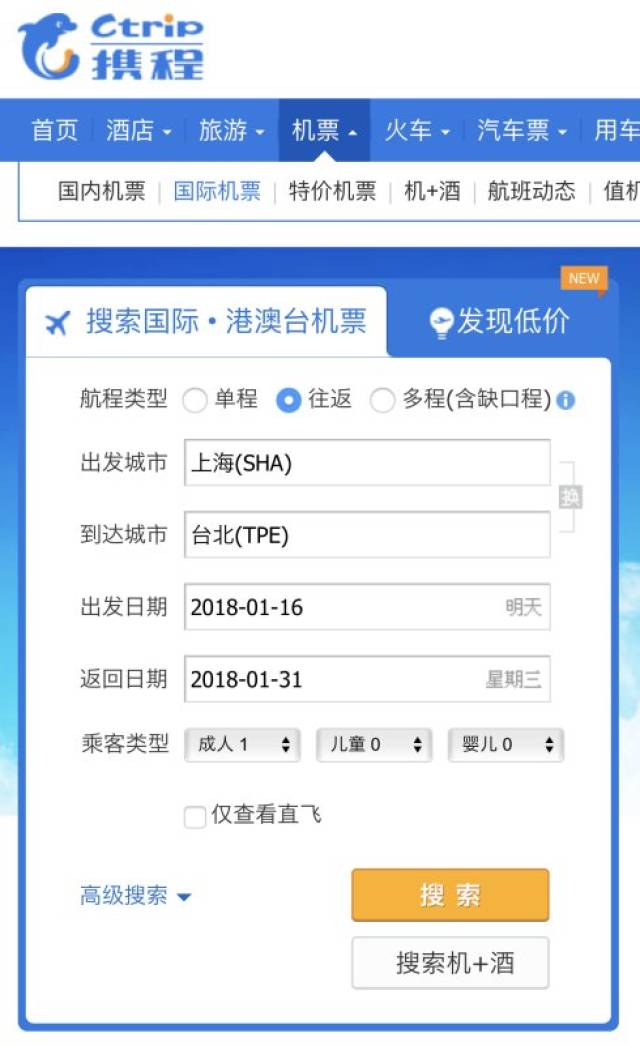Expand the 旅游 menu
Screen dimensions: 640x1046
[232, 130]
